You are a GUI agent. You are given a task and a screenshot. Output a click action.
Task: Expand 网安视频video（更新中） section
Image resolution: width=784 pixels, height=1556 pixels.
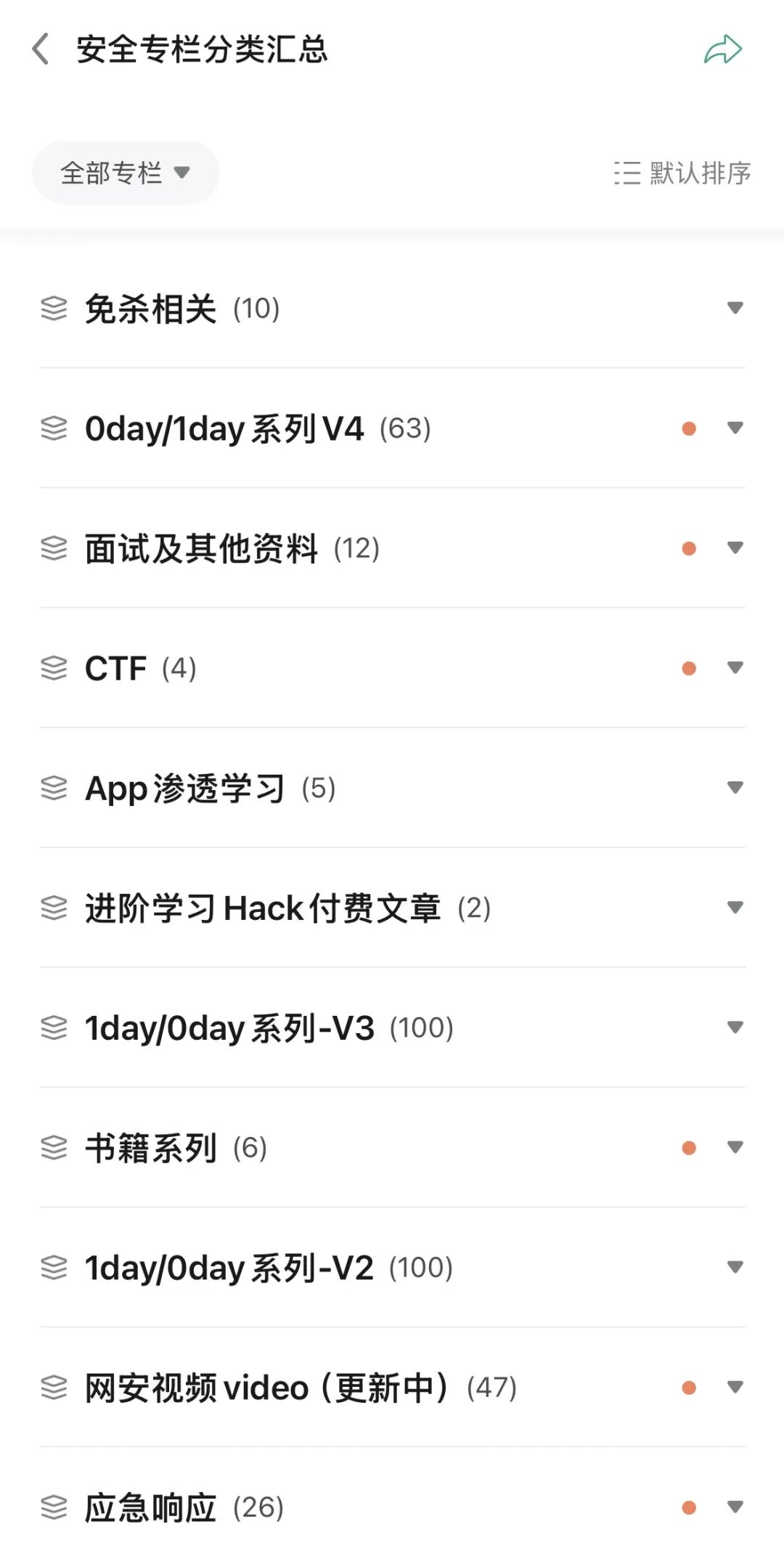735,1388
